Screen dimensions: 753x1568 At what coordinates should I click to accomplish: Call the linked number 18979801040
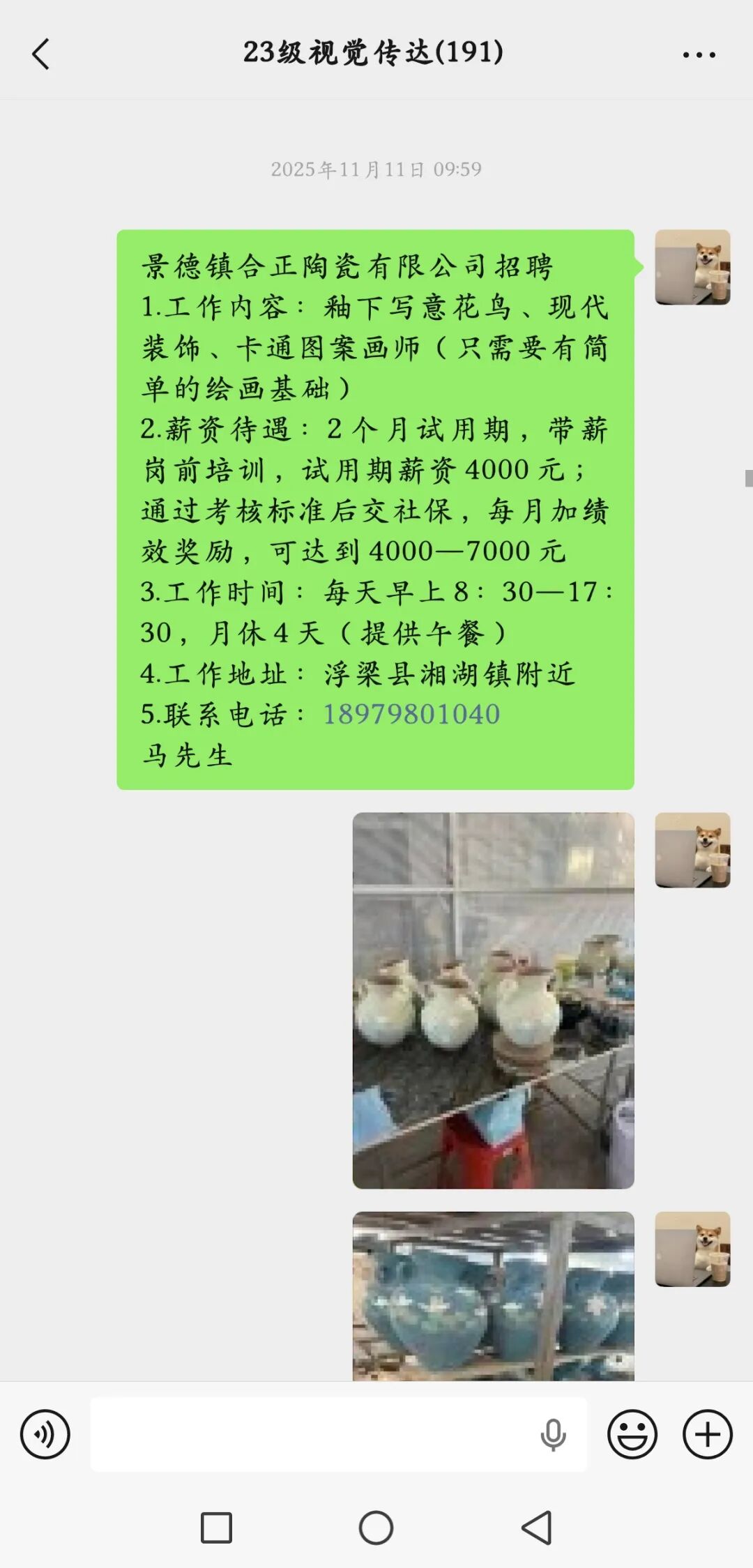coord(411,714)
